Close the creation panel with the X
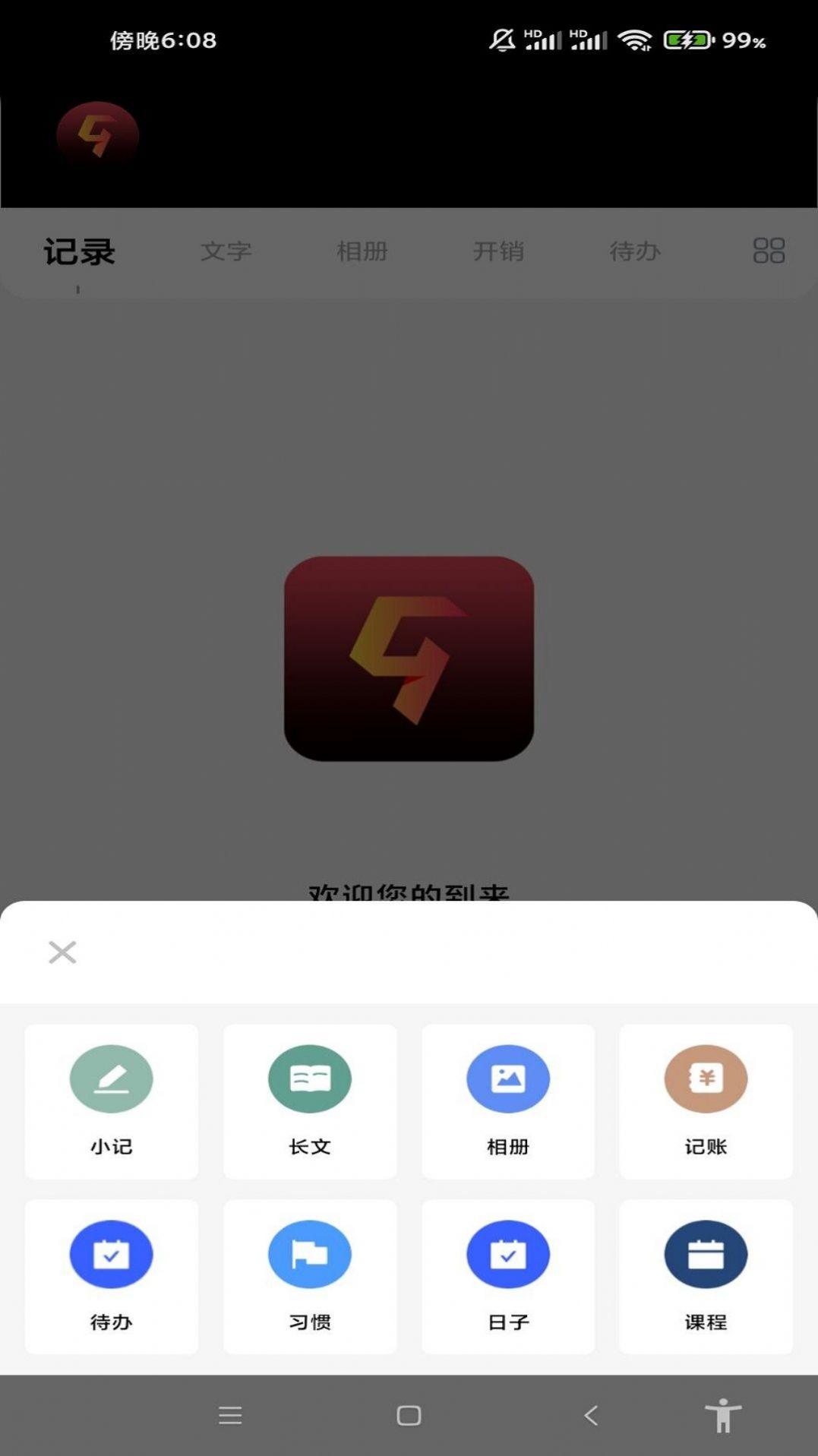This screenshot has height=1456, width=818. pos(62,952)
